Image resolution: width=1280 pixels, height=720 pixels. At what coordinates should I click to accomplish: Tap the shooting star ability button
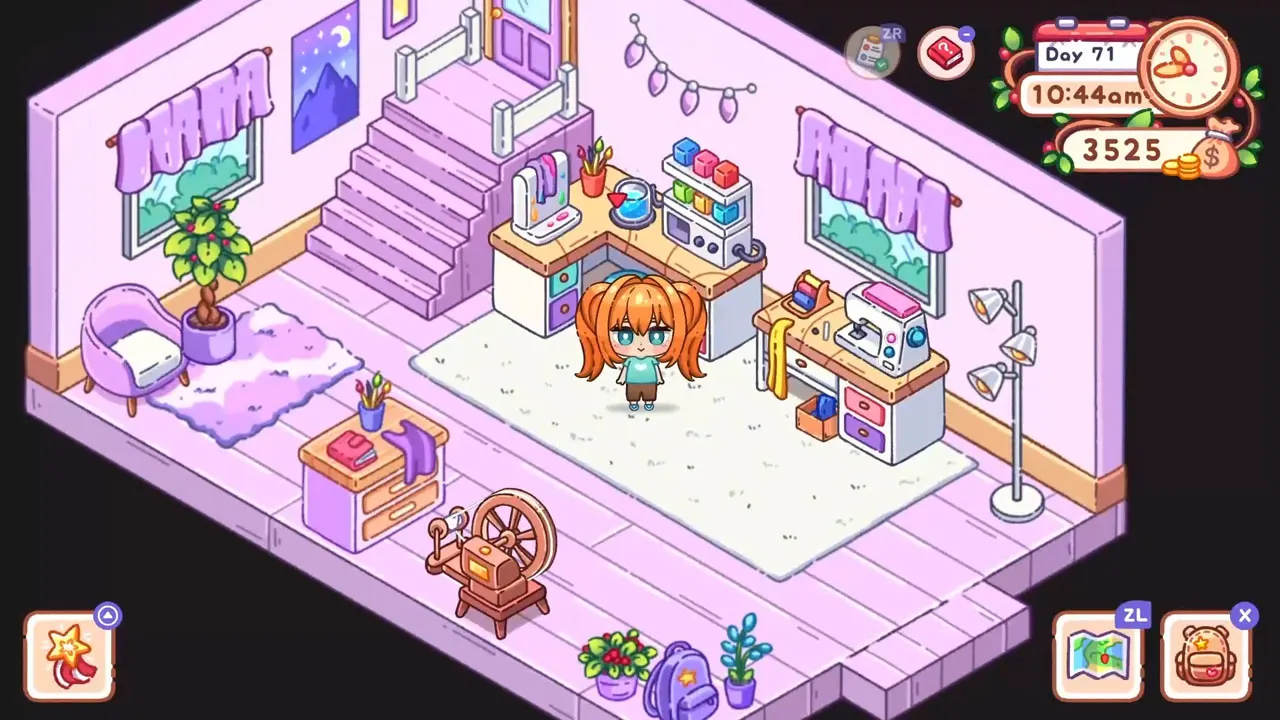[69, 656]
